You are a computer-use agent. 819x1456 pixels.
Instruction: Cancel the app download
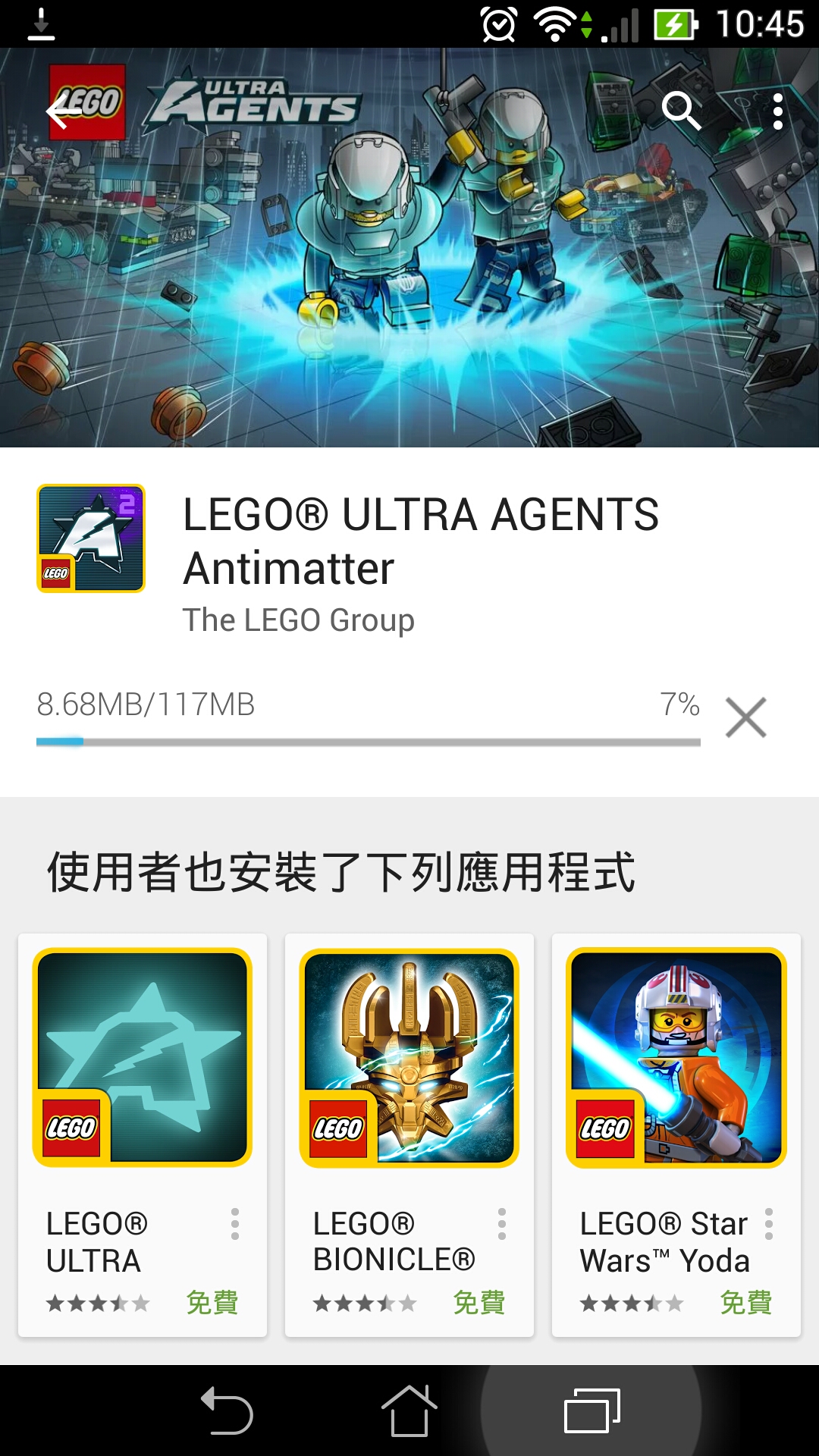(745, 717)
